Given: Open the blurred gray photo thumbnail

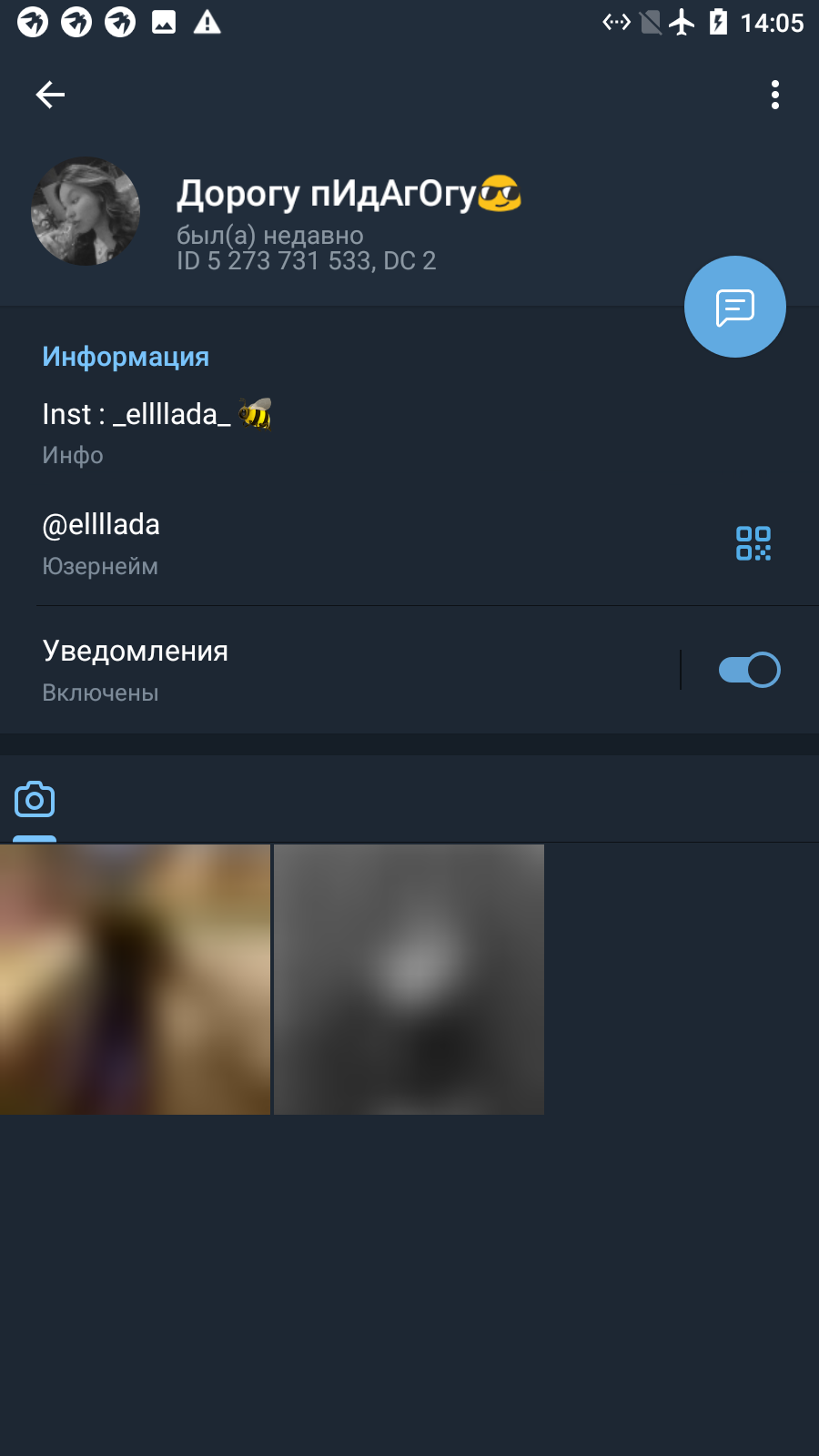Looking at the screenshot, I should click(409, 979).
